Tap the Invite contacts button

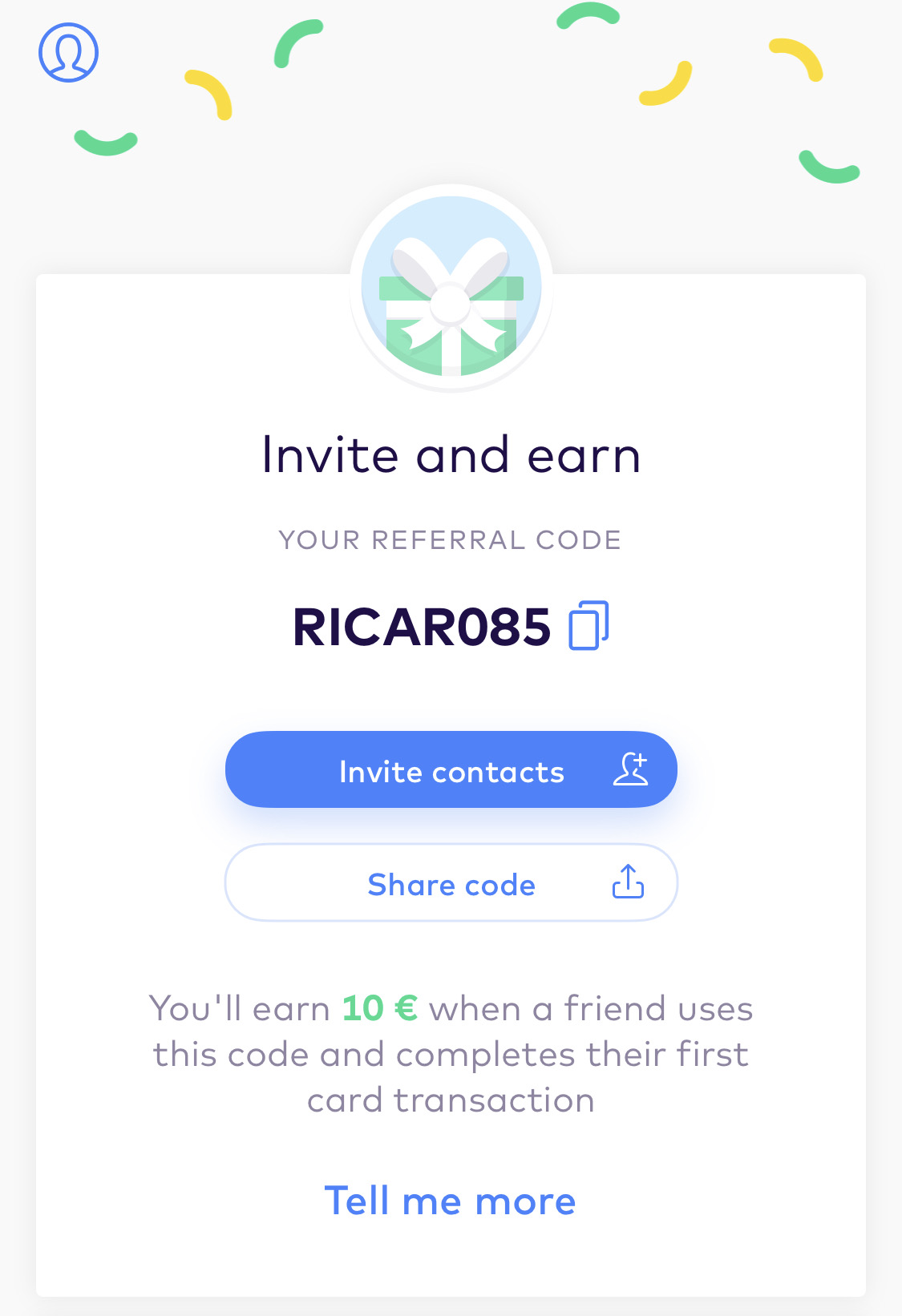pyautogui.click(x=451, y=769)
